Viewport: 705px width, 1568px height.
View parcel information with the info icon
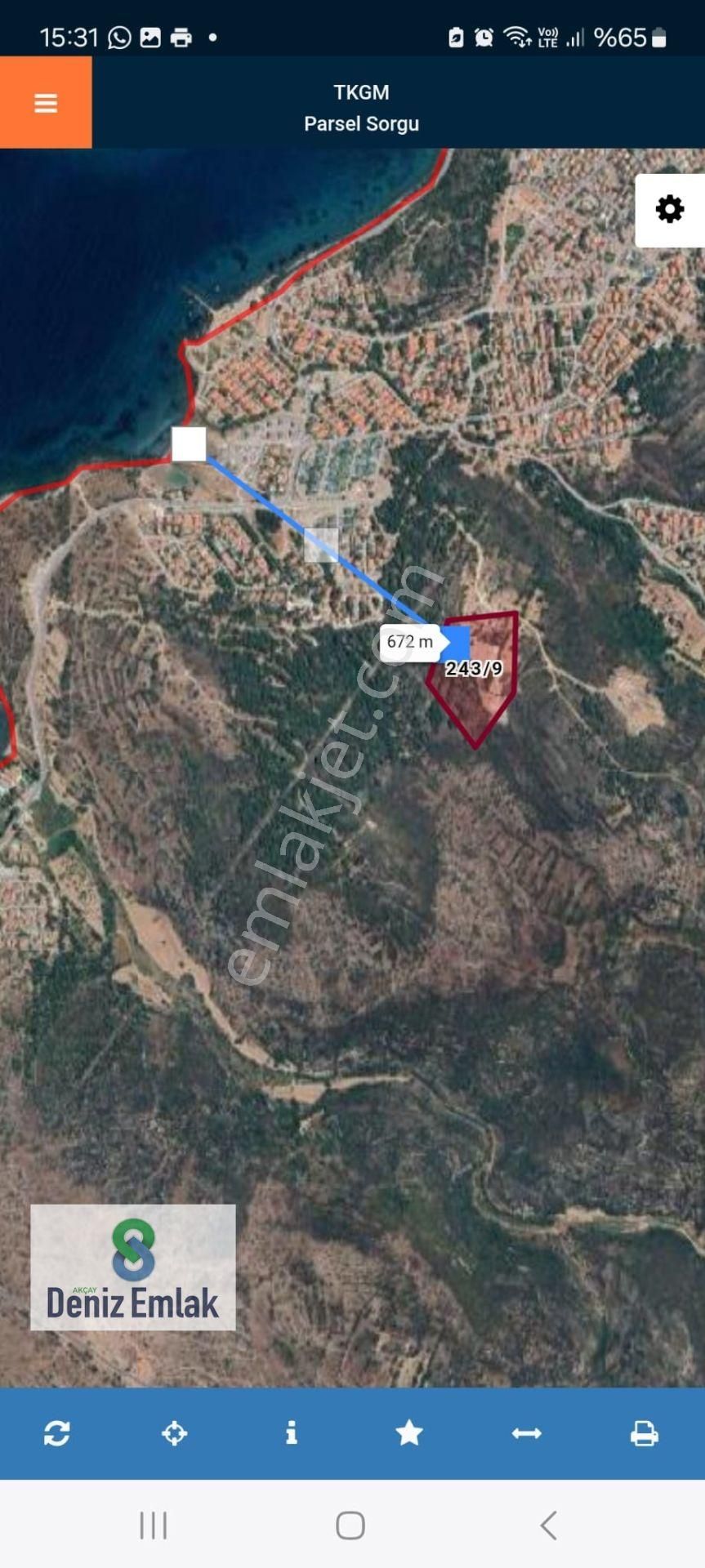coord(292,1433)
